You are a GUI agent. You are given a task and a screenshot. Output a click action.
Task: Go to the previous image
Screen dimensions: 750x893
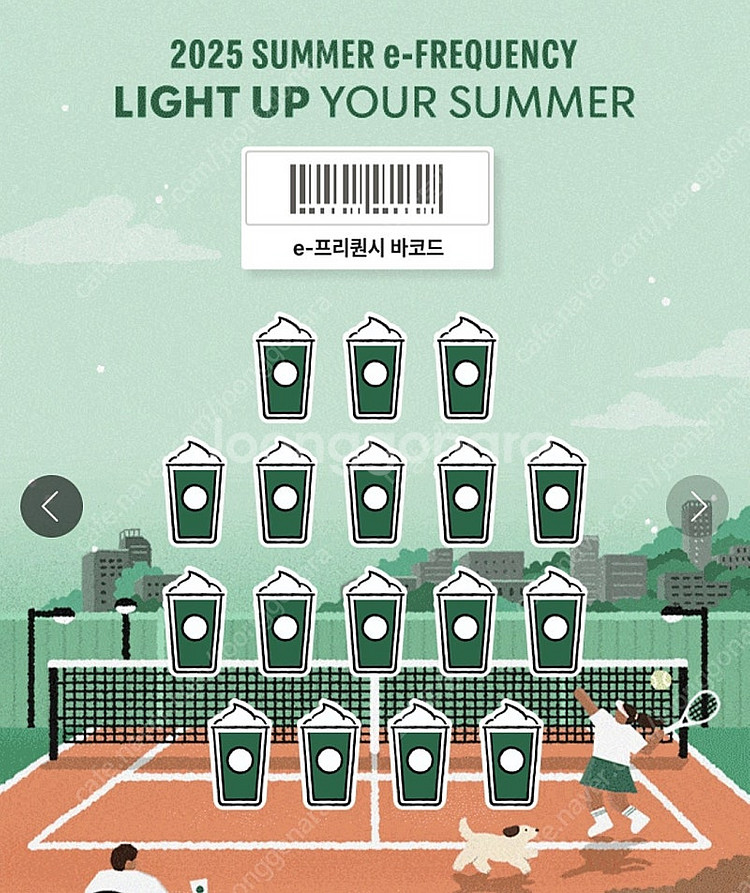coord(51,507)
